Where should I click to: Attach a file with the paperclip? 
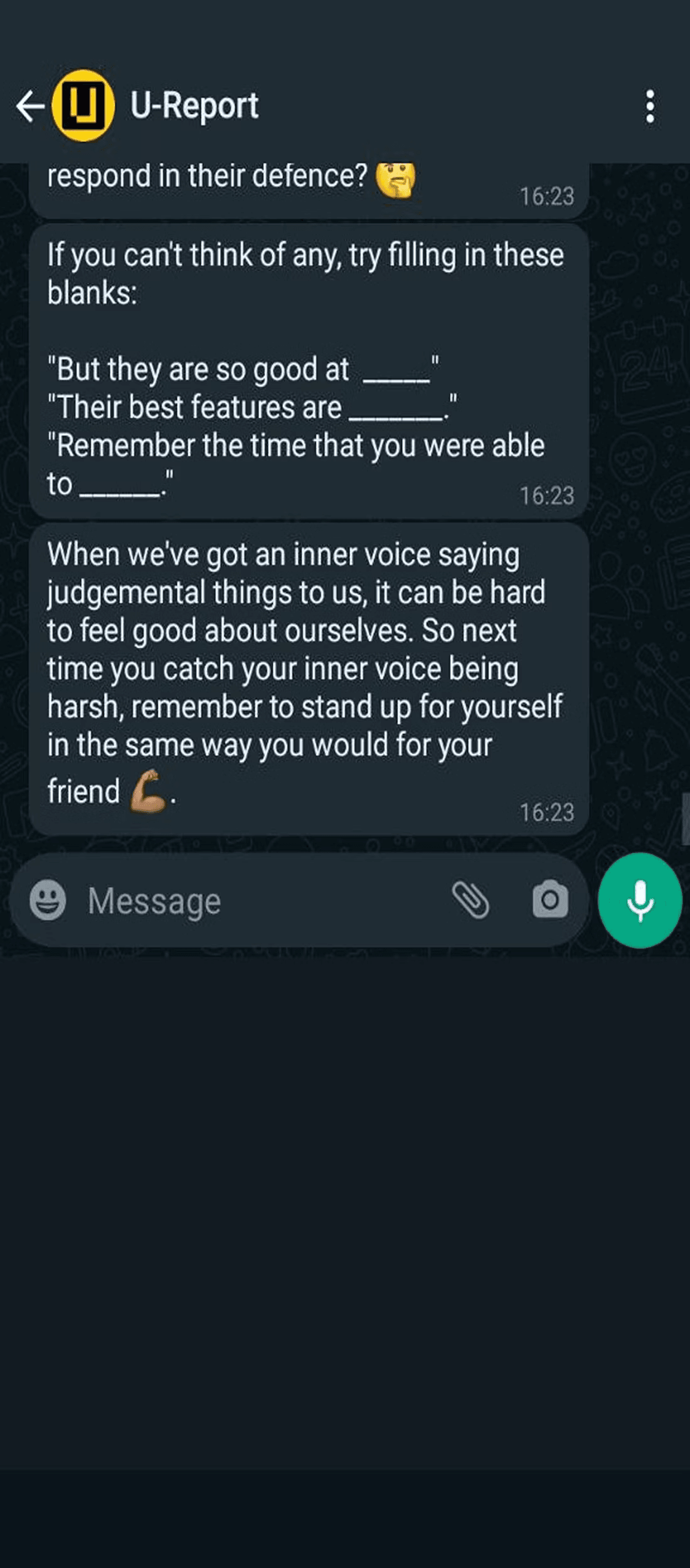[470, 900]
